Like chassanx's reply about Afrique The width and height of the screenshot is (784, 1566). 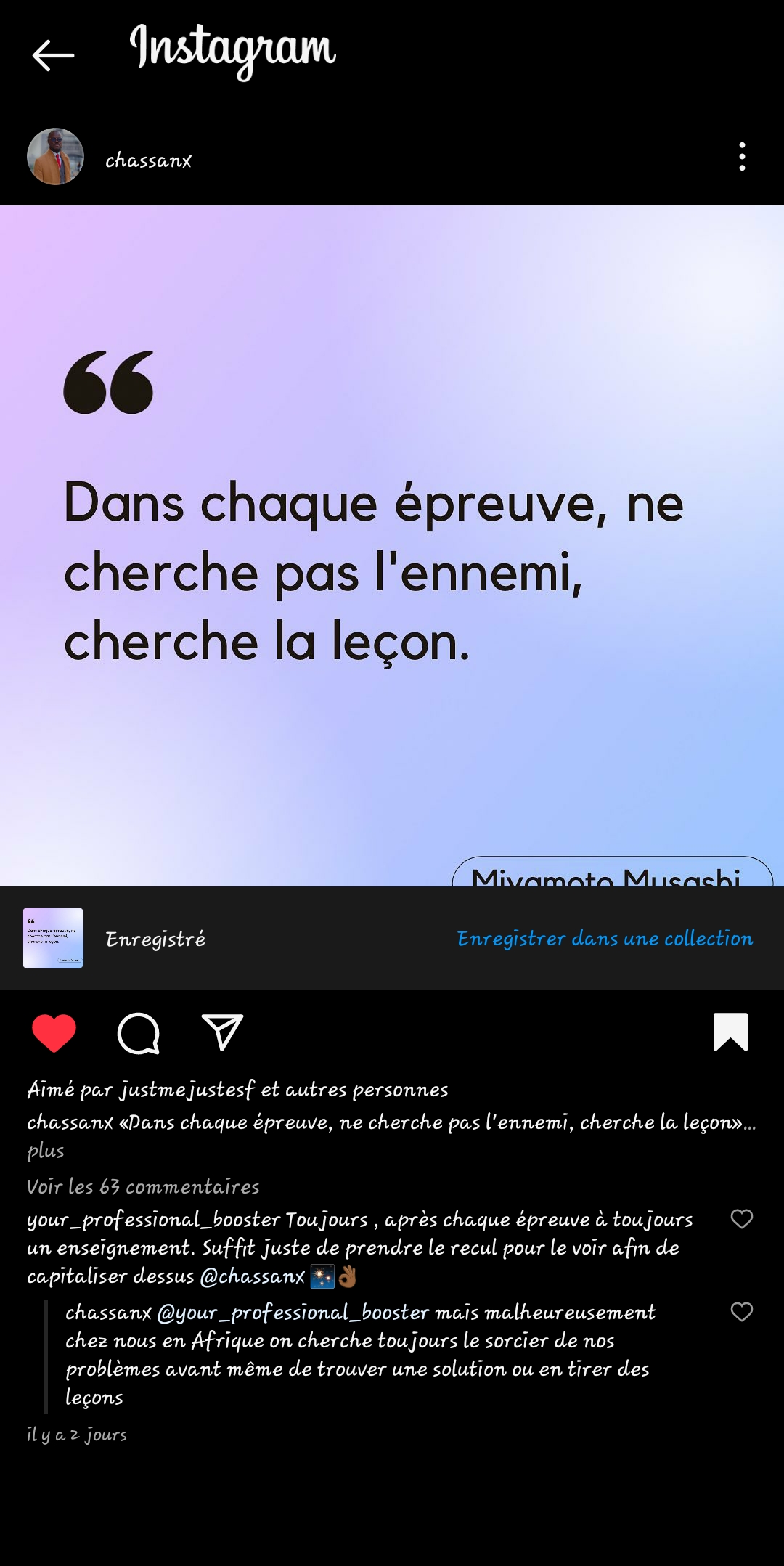[x=741, y=1312]
